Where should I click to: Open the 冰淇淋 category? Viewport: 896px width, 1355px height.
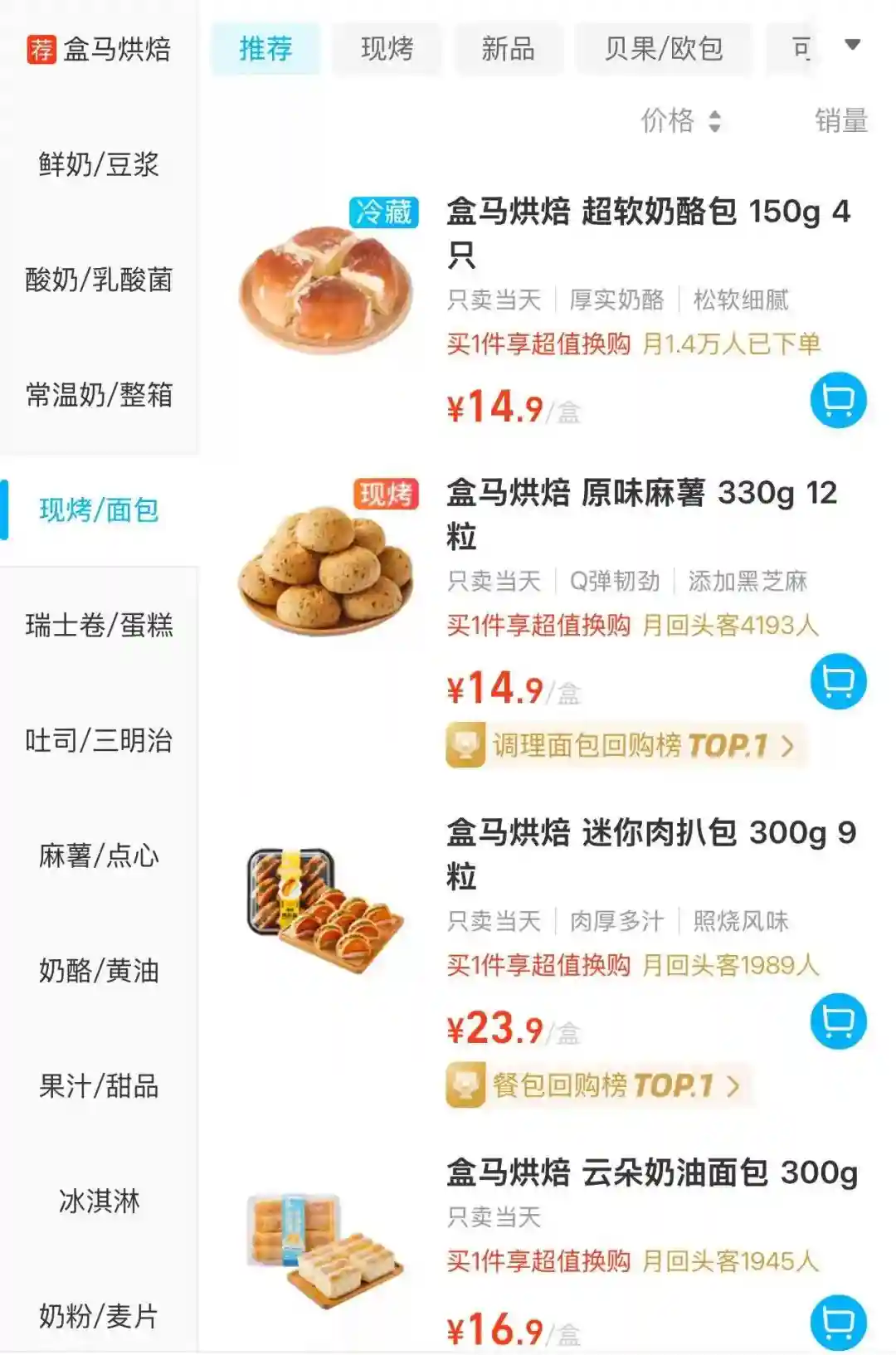point(99,1201)
